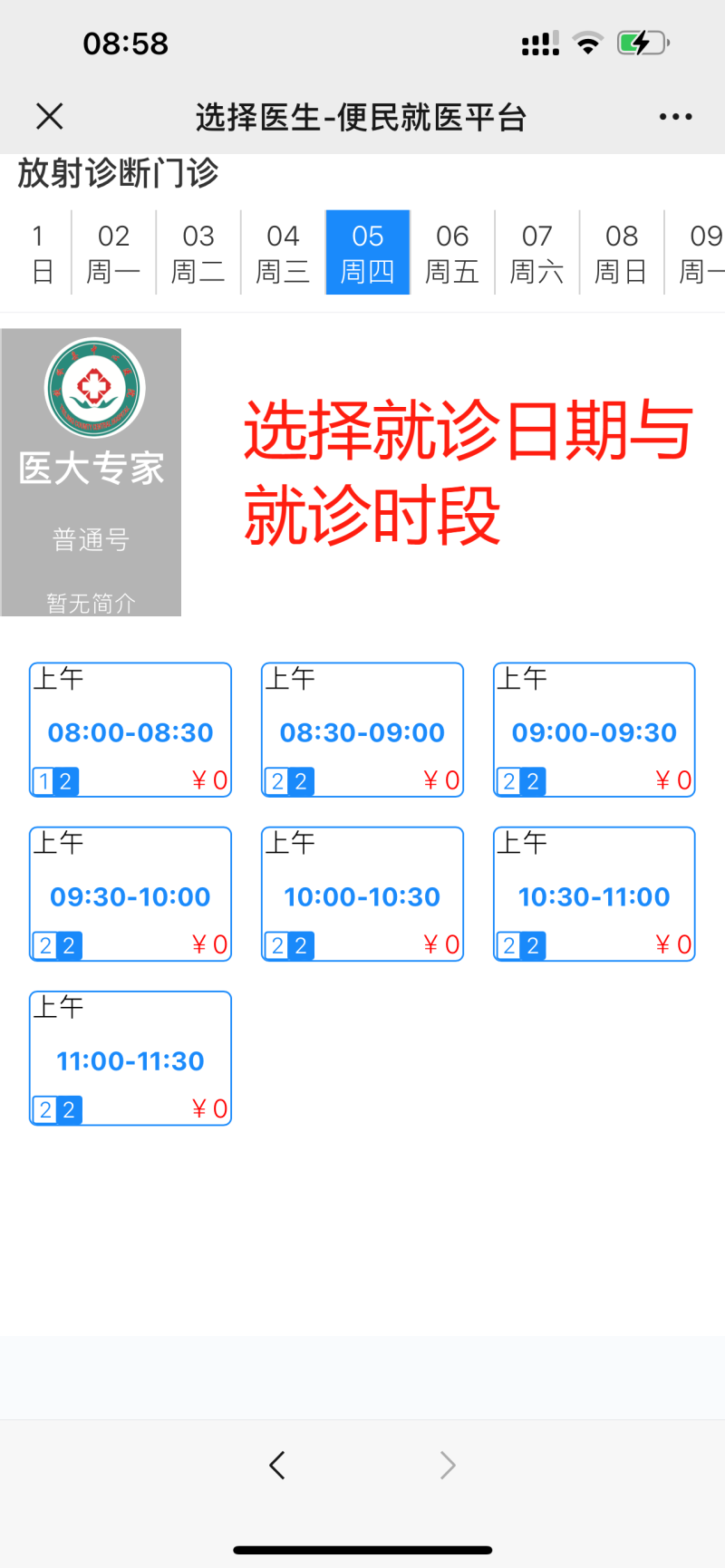Screen dimensions: 725x1568
Task: Go back with the bottom left arrow
Action: coord(277,1465)
